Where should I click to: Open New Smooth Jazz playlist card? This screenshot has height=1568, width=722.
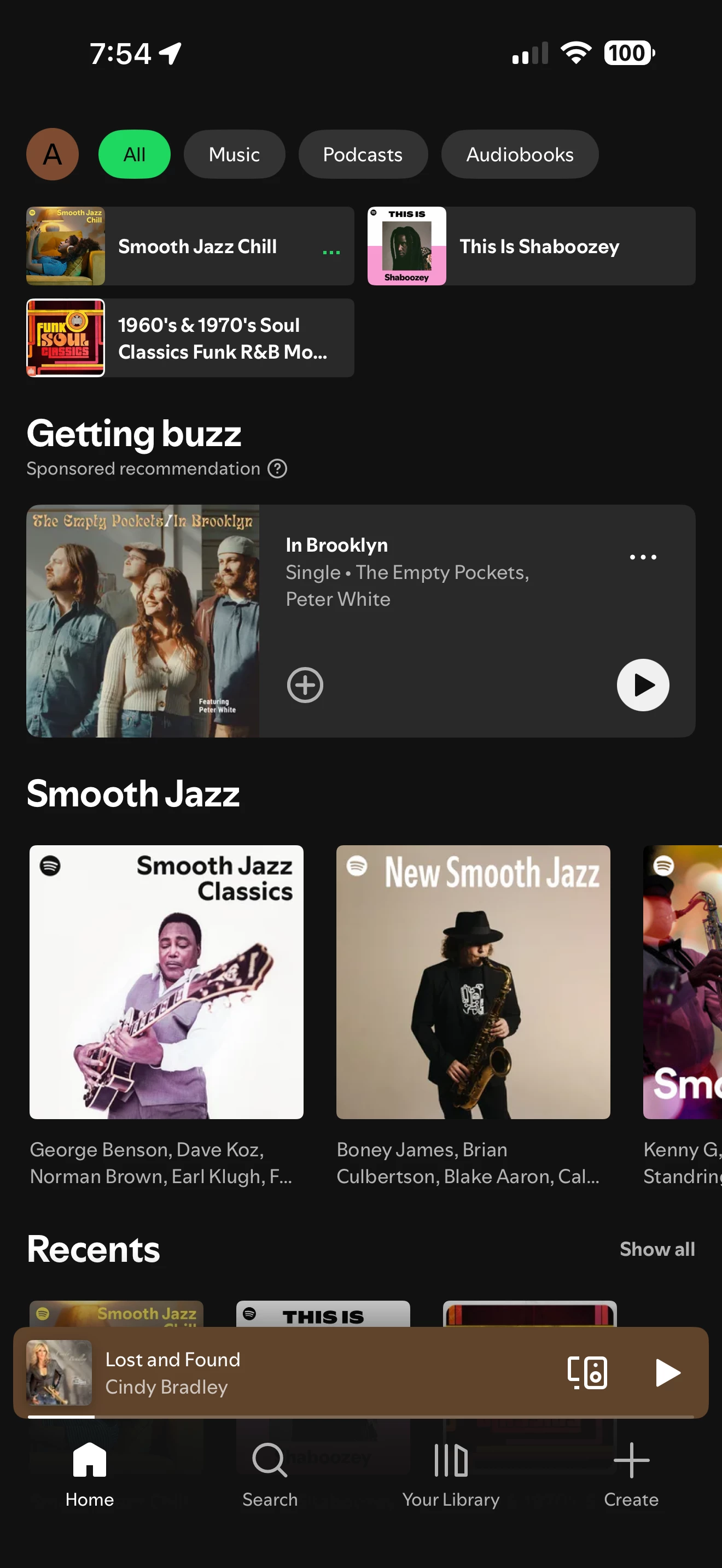(473, 982)
